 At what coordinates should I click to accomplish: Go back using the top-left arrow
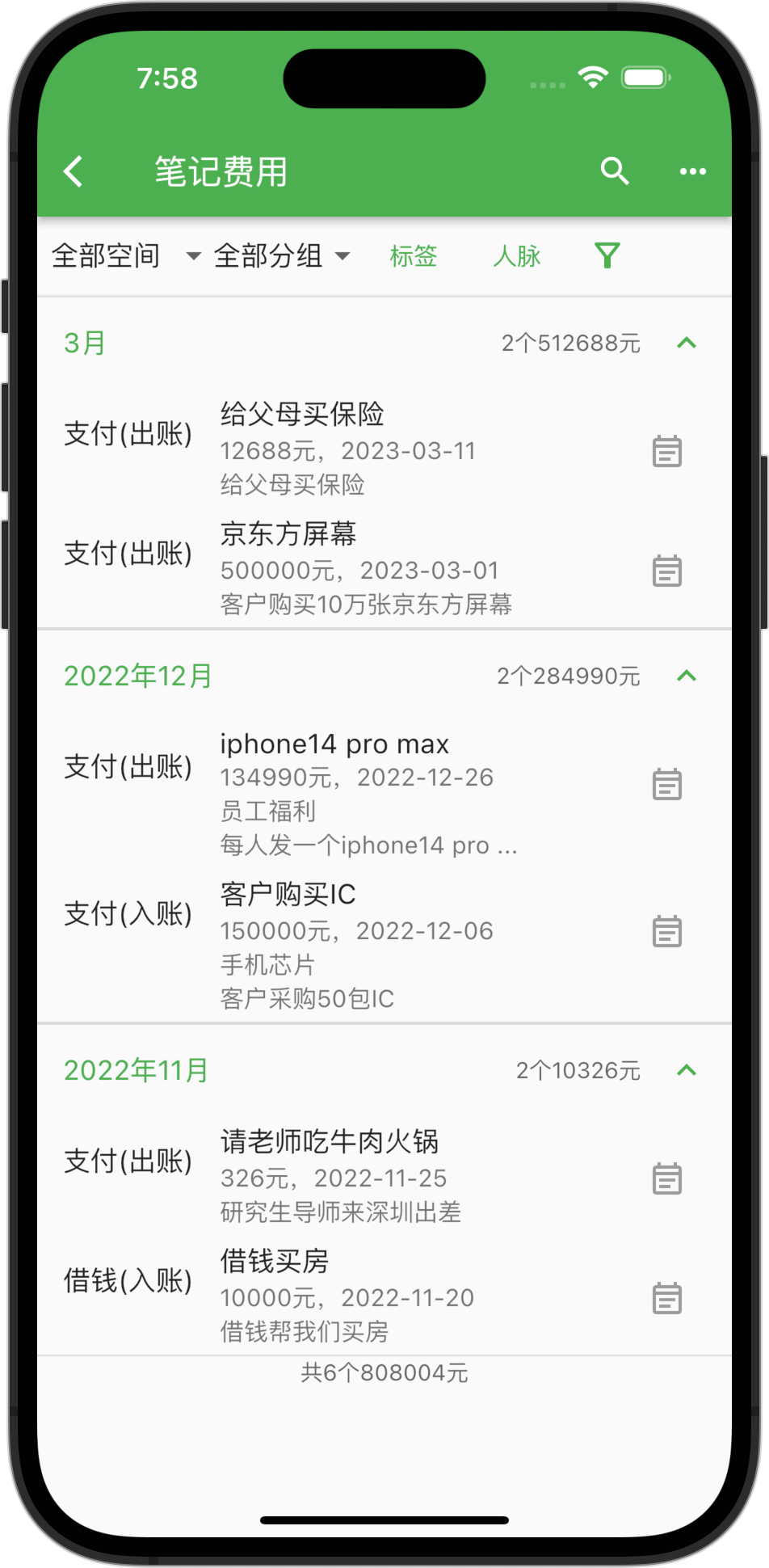74,171
